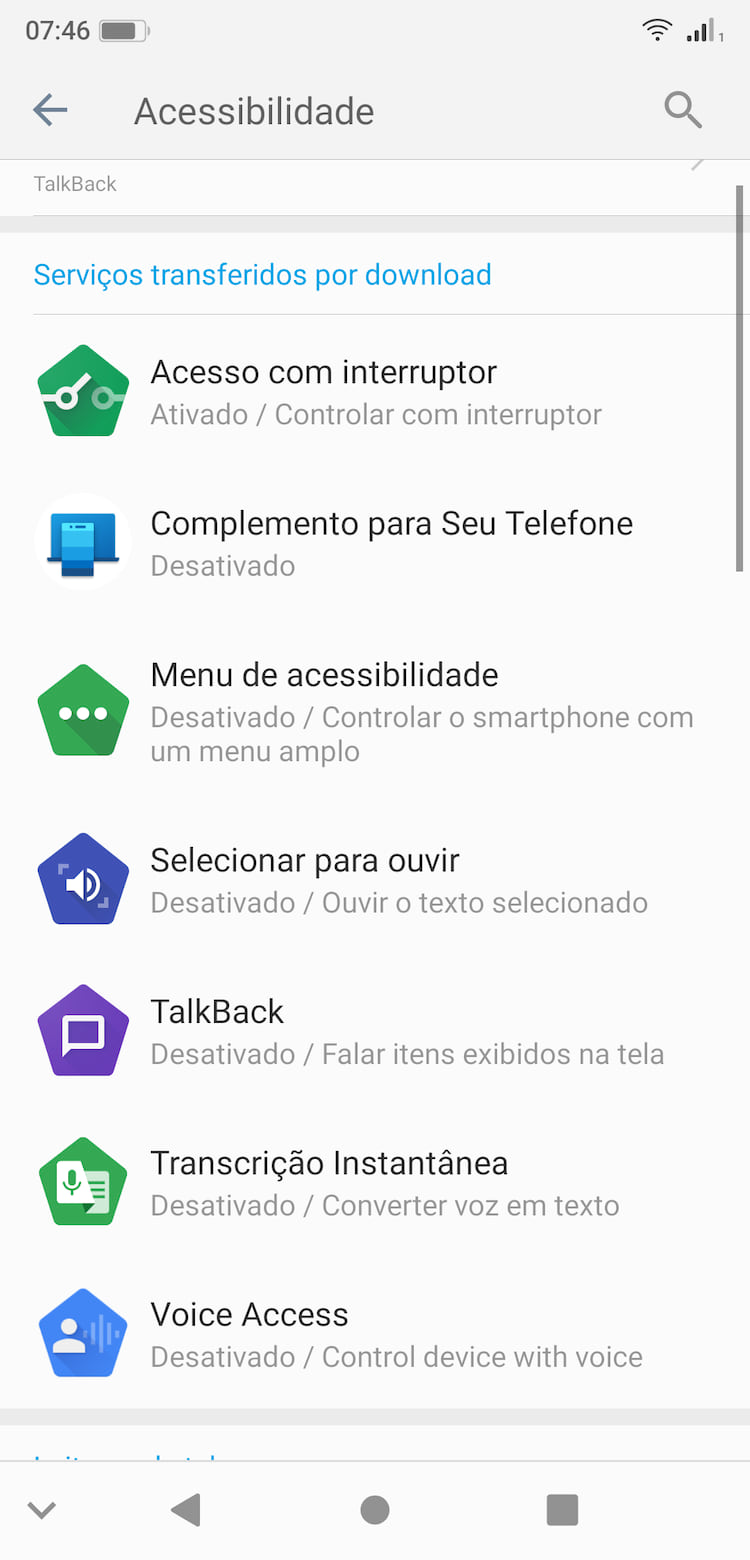Select the Acesso com interruptor switch icon
This screenshot has height=1560, width=750.
coord(83,390)
